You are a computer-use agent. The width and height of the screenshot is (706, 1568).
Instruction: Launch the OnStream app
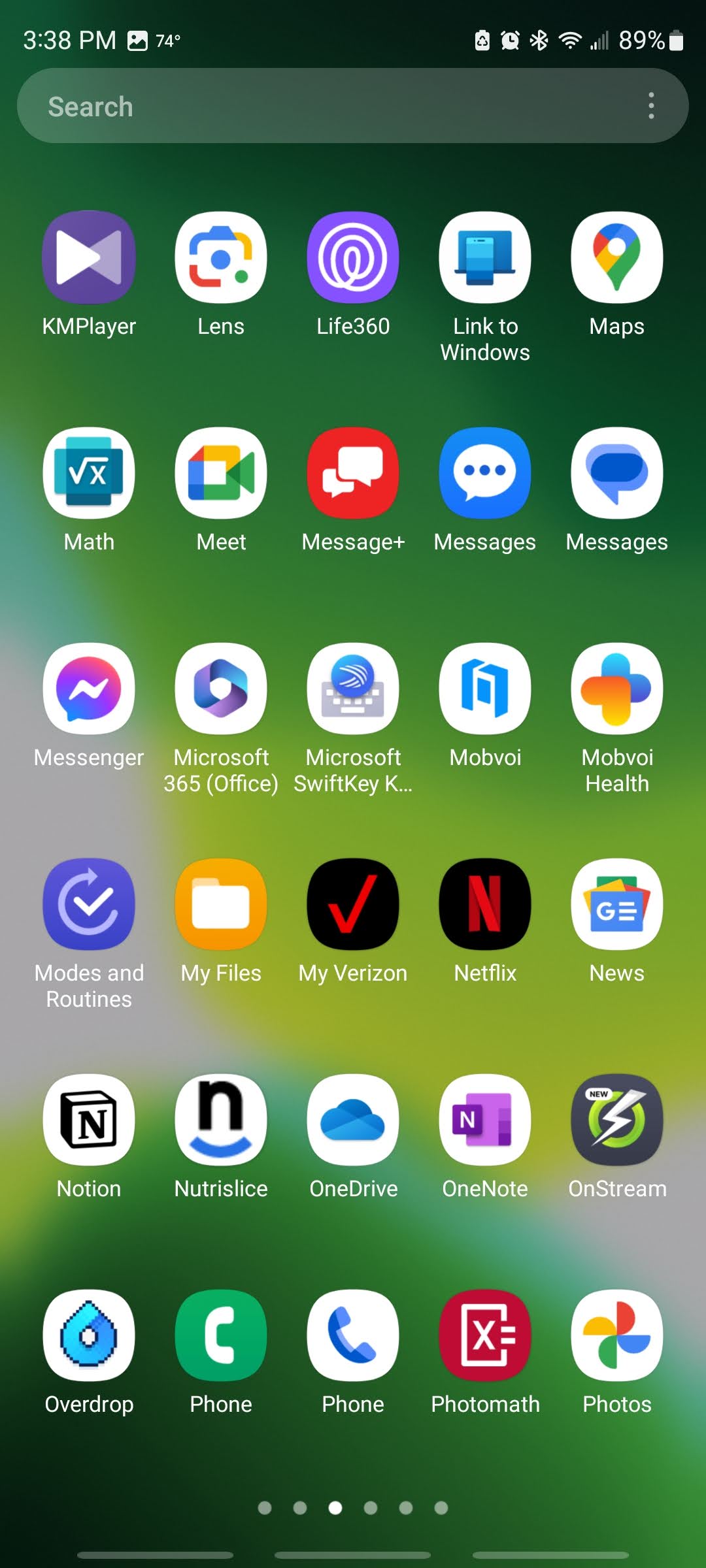(617, 1120)
